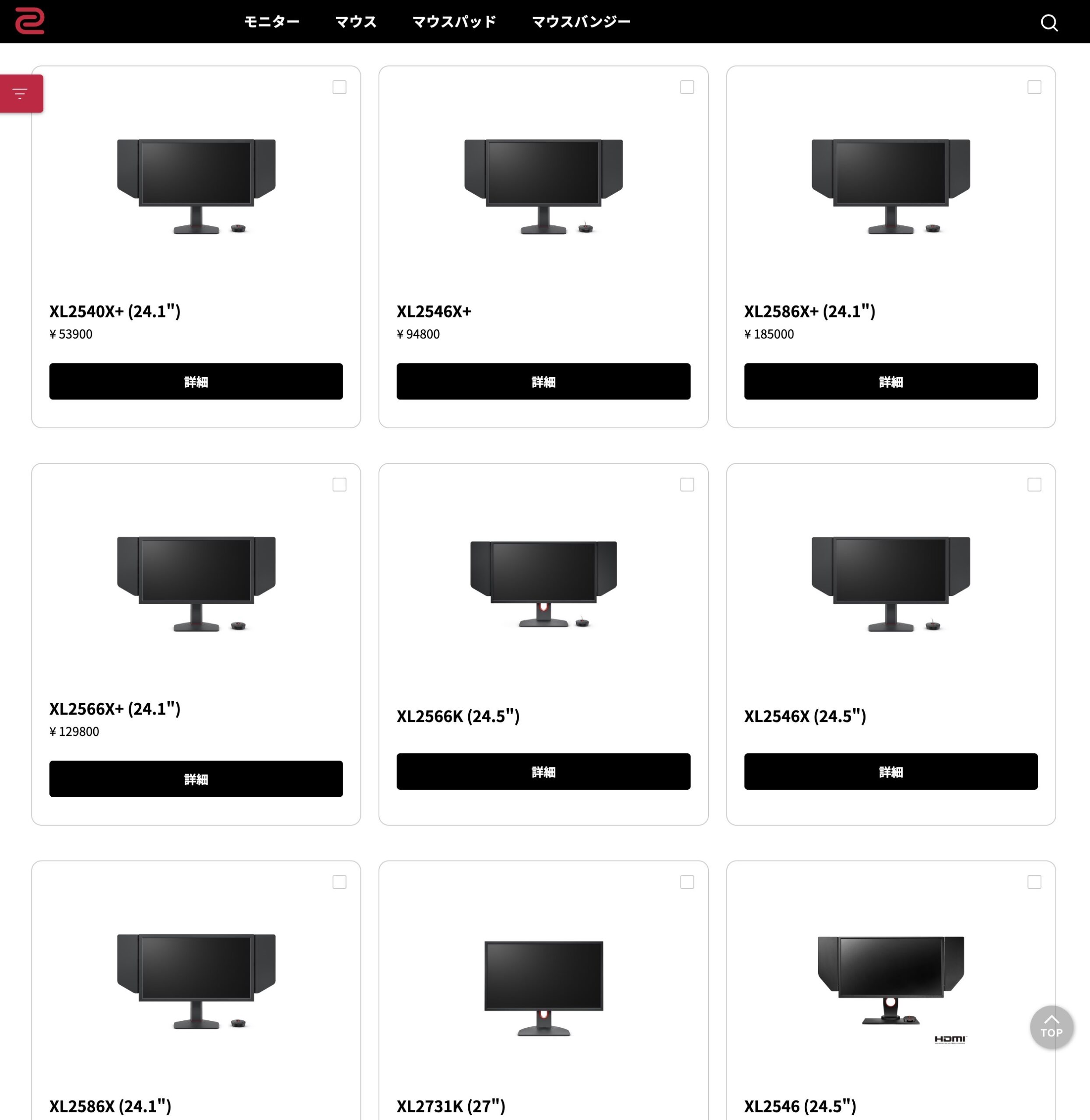
Task: Select the compare checkbox on XL2546X+
Action: 687,87
